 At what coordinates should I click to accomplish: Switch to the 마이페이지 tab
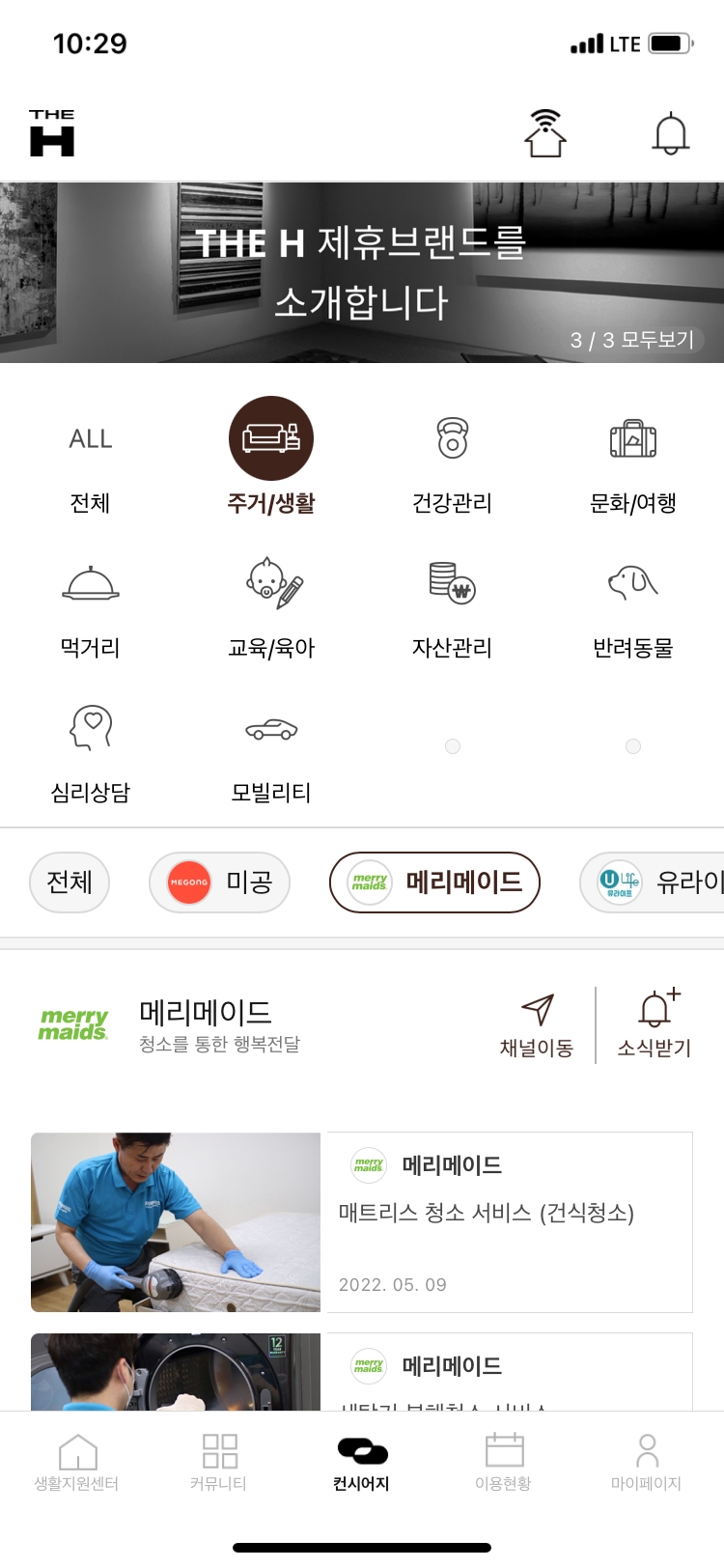pos(646,1460)
